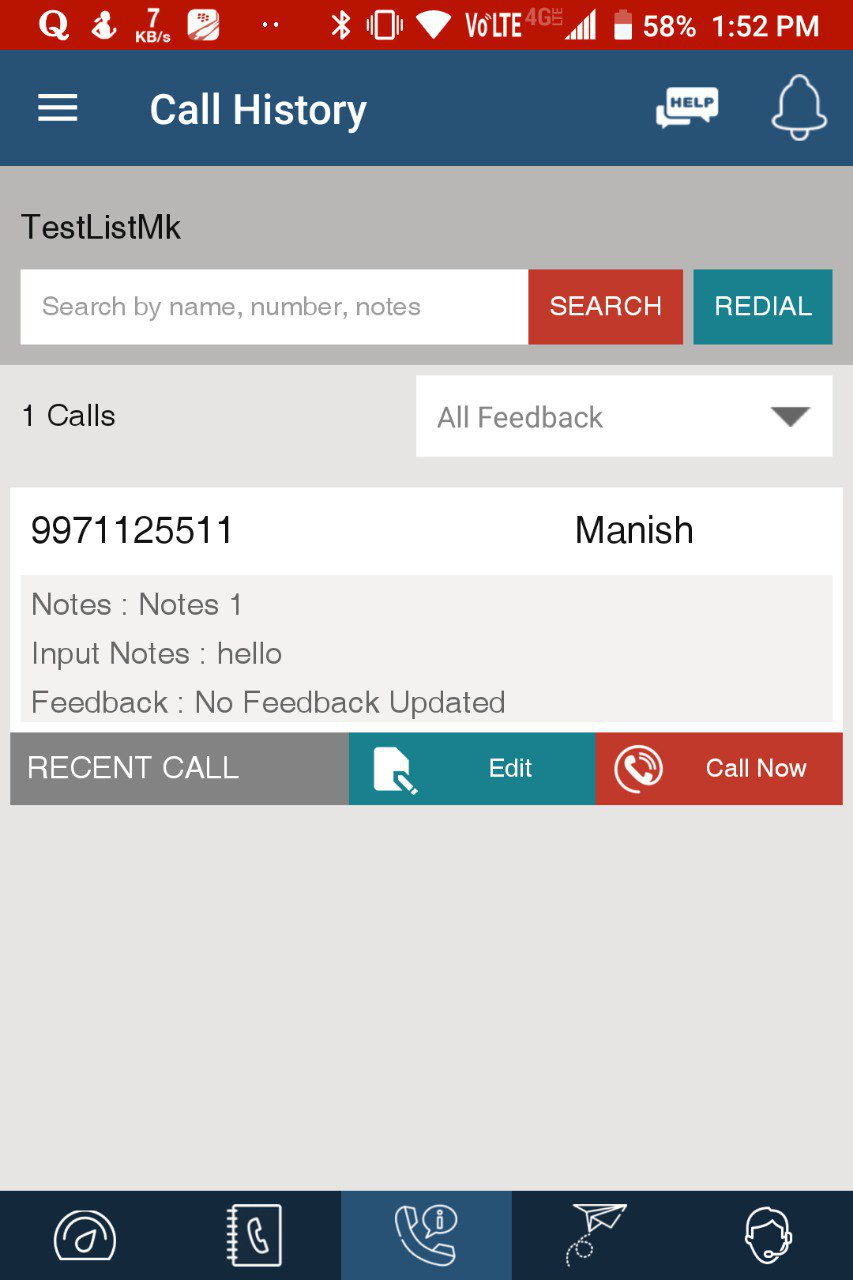Expand the All Feedback dropdown
This screenshot has width=853, height=1280.
coord(623,417)
